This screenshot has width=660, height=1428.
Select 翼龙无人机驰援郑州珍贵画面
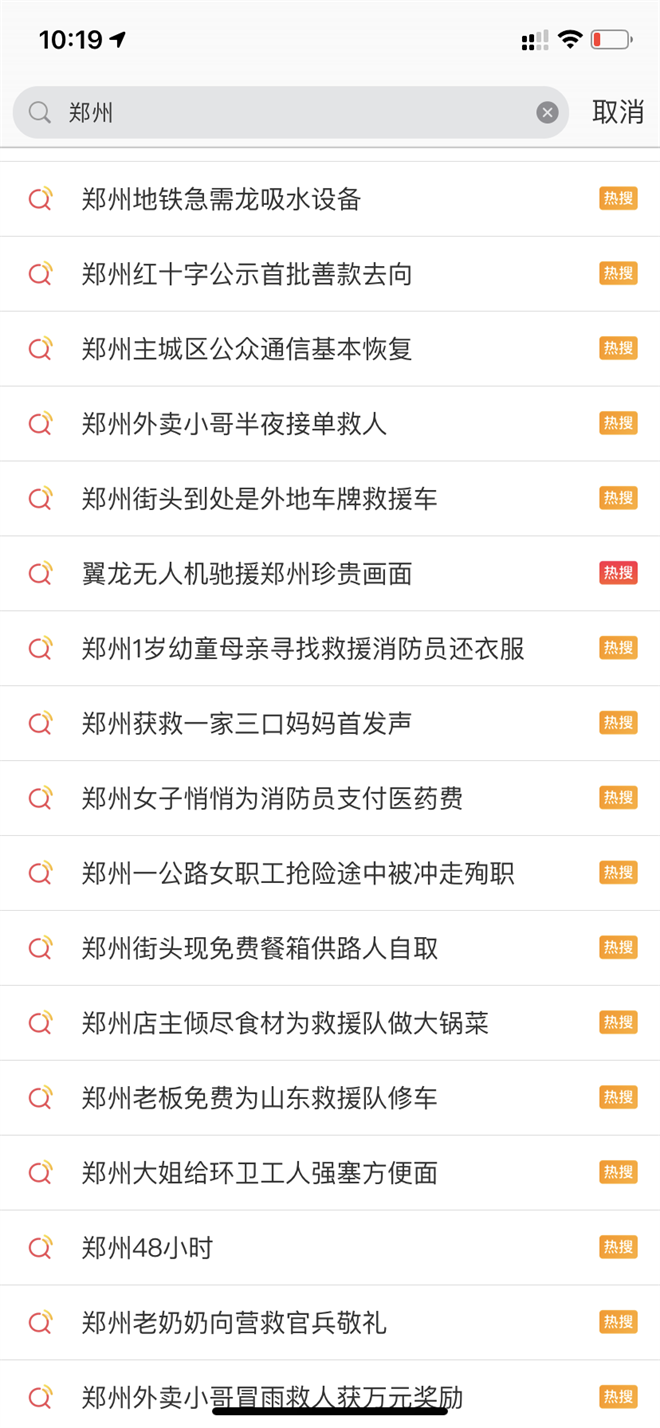(330, 574)
